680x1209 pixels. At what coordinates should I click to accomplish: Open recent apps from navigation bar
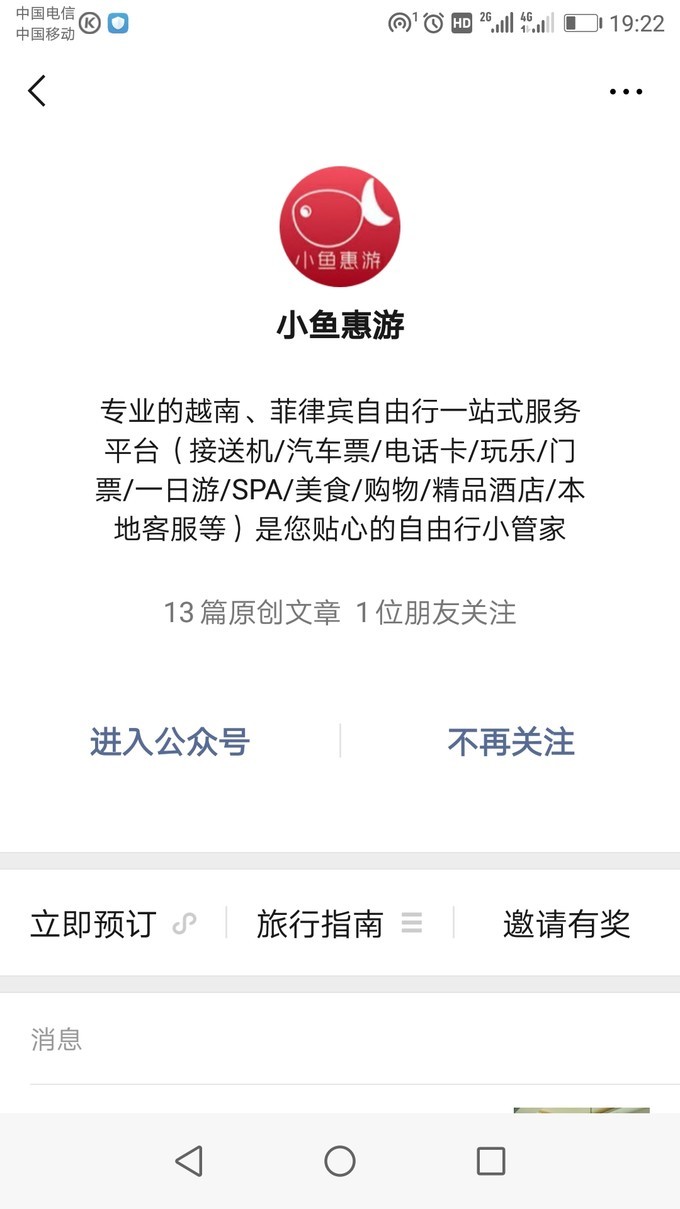click(491, 1161)
